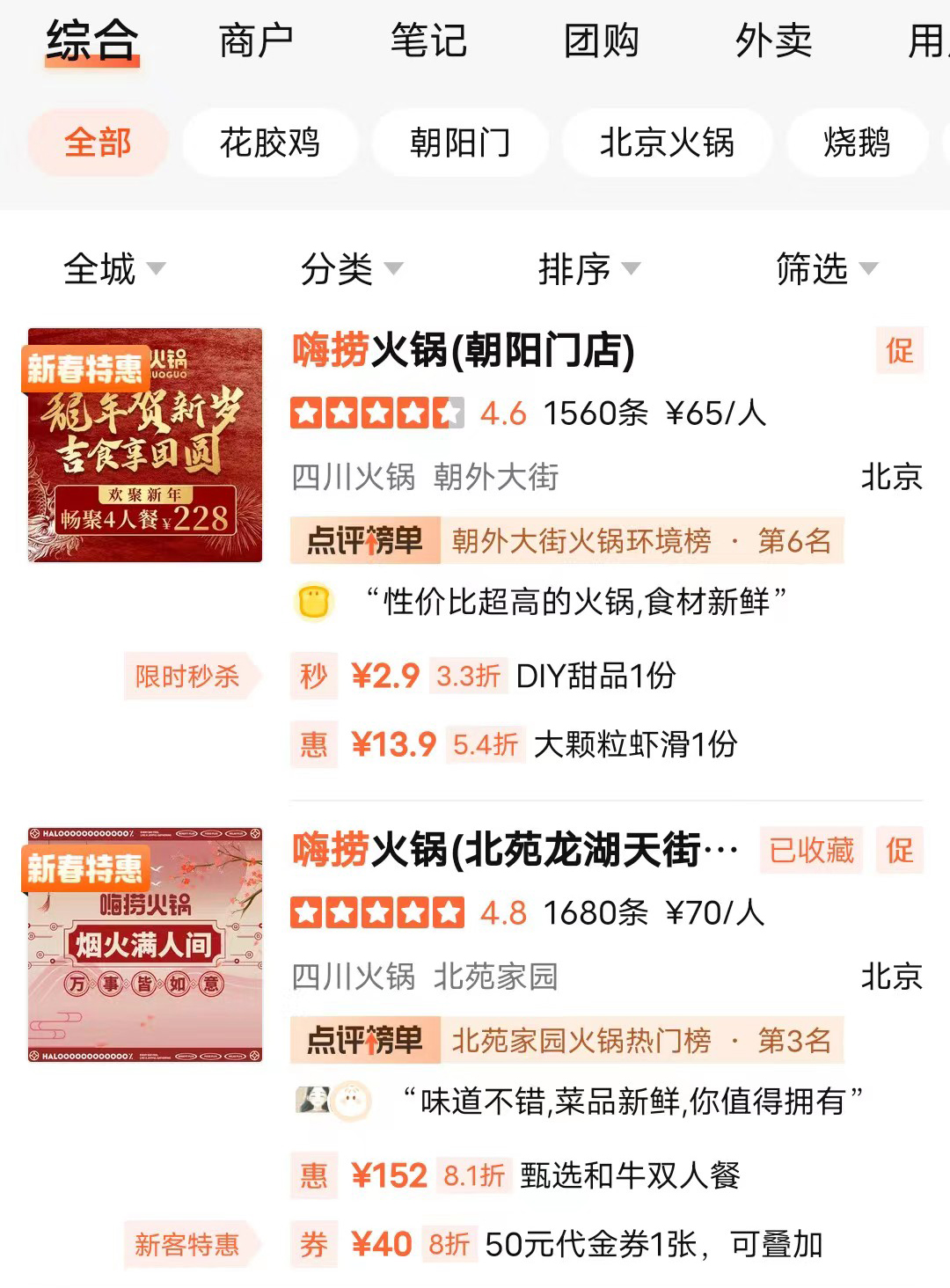Filter results by 花胶鸡
This screenshot has width=950, height=1288.
270,143
